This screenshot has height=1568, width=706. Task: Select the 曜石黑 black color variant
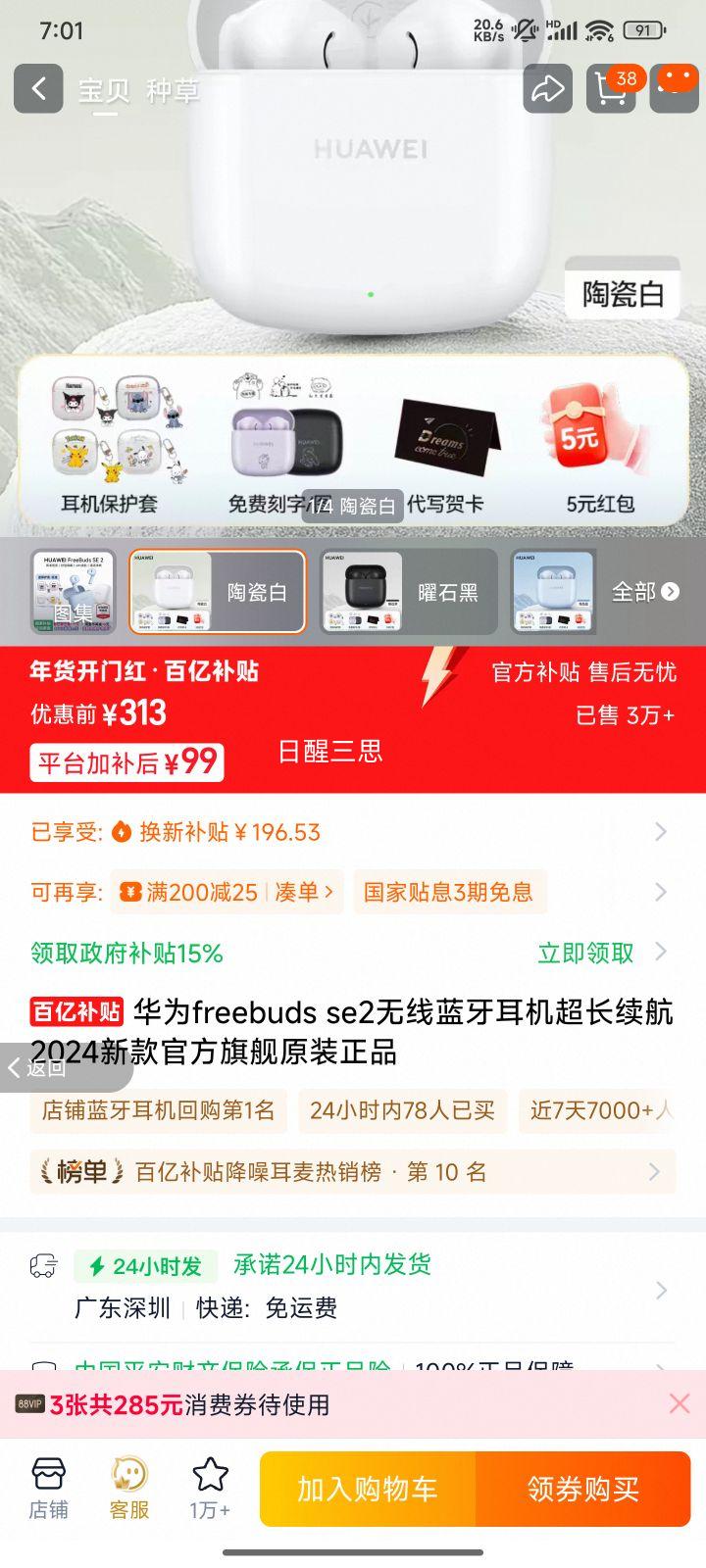tap(408, 592)
